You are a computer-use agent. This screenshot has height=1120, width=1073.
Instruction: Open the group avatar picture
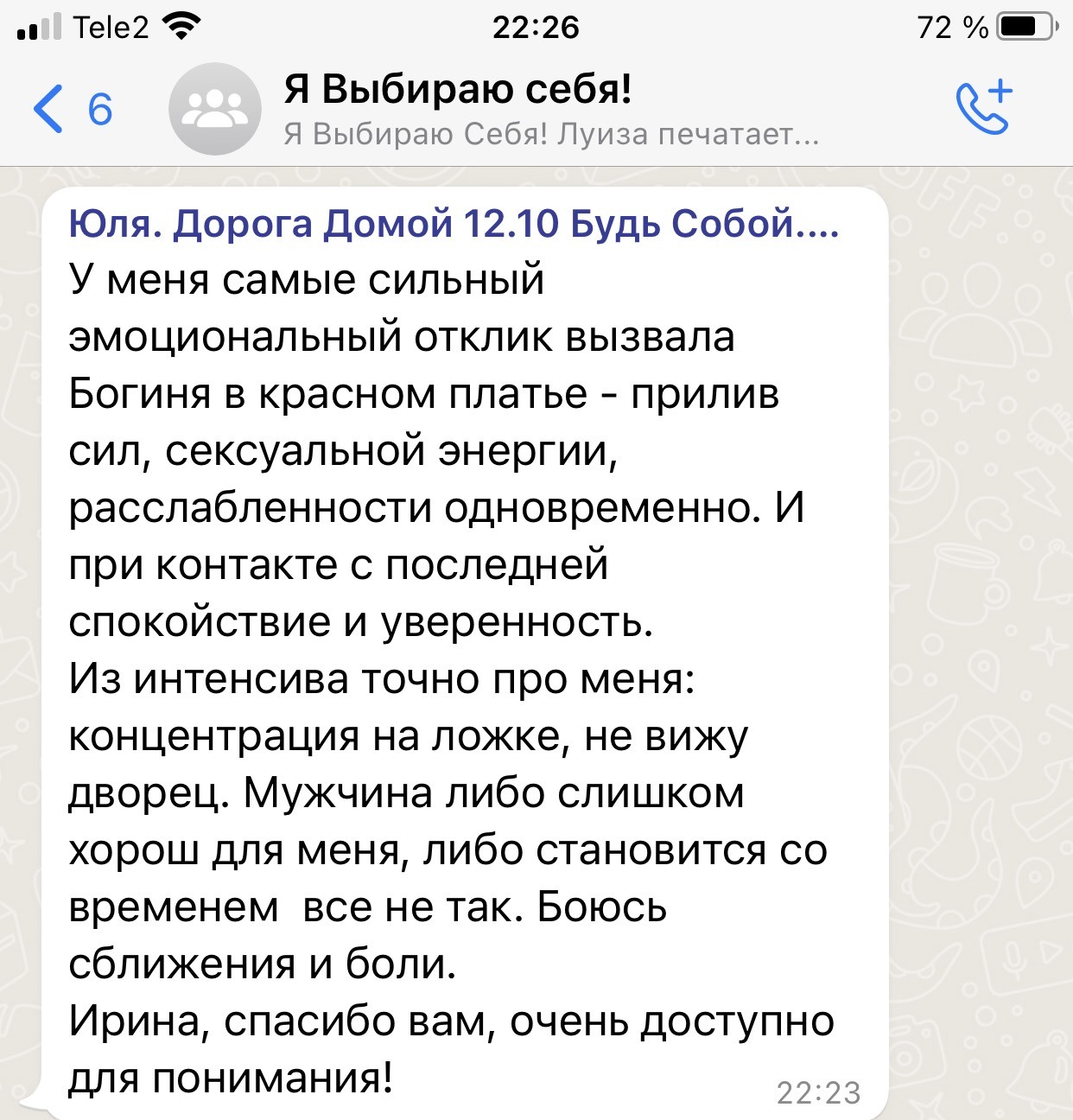click(215, 109)
